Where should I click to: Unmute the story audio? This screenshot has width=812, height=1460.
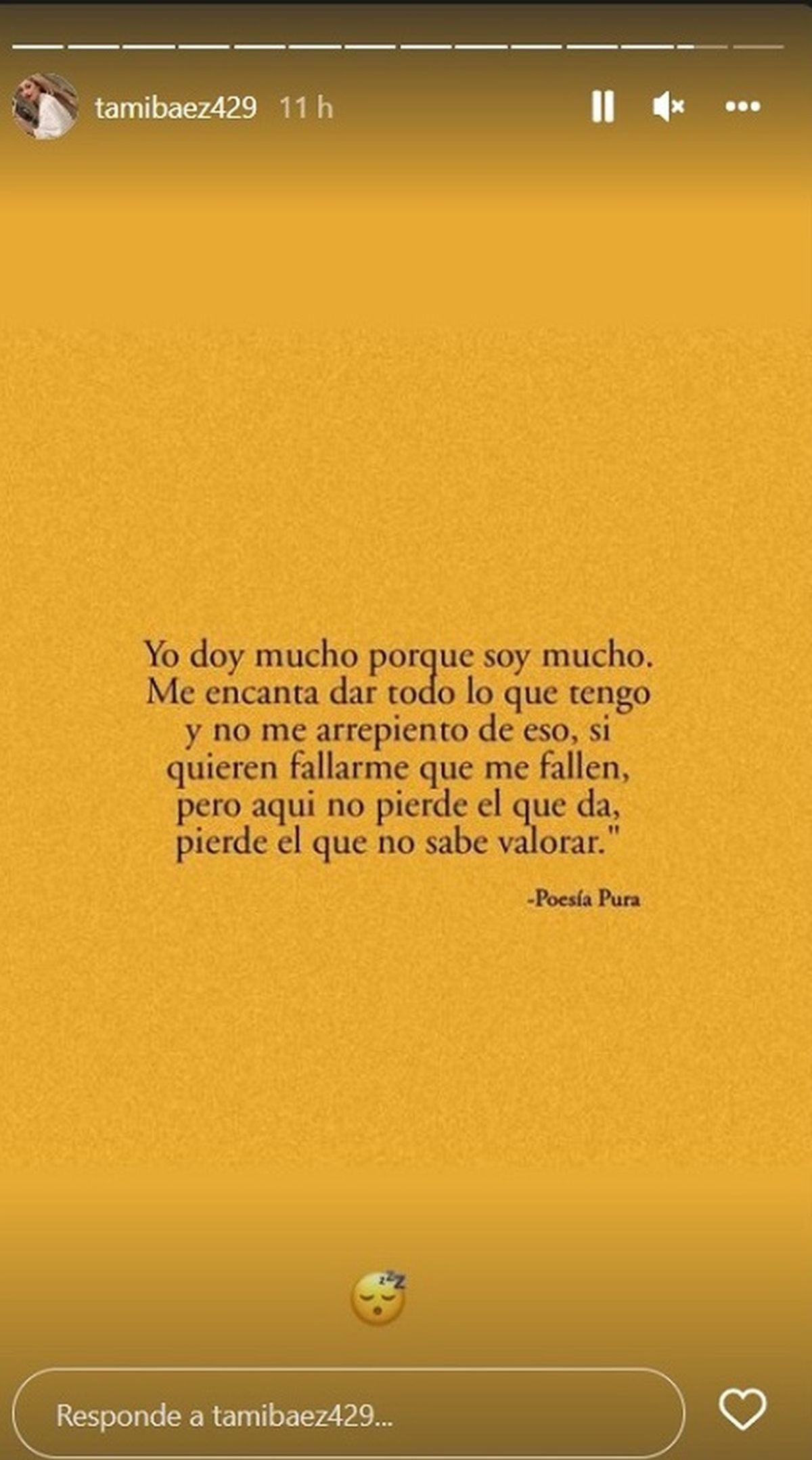tap(669, 107)
